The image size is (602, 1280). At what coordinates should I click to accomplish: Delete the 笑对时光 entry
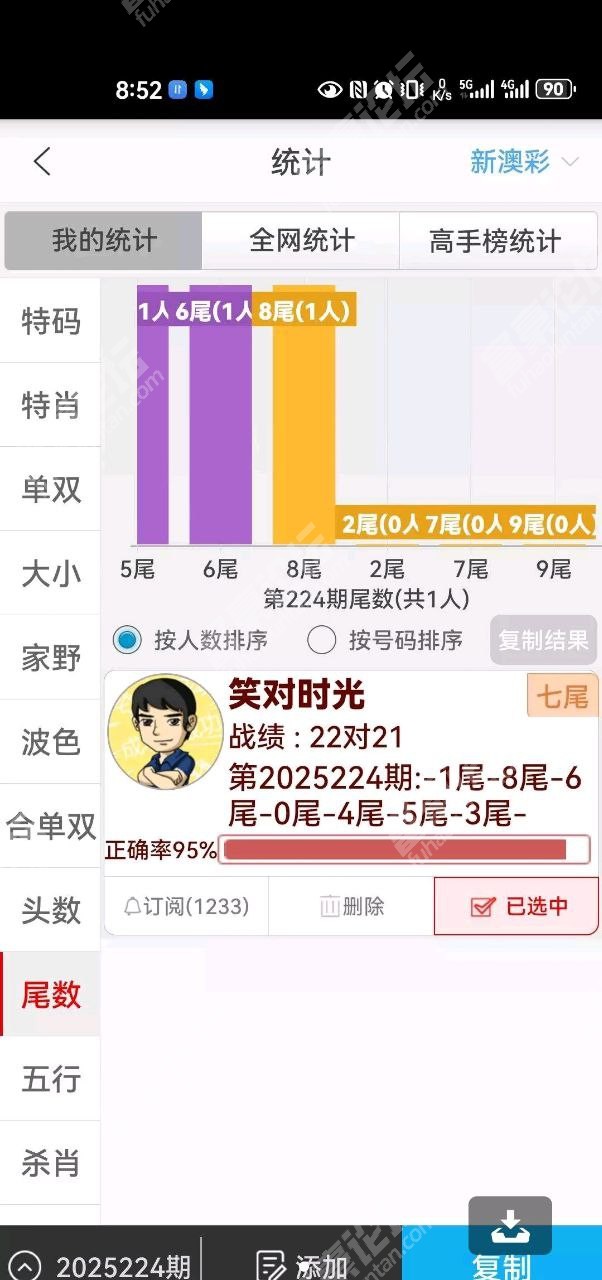[x=351, y=907]
